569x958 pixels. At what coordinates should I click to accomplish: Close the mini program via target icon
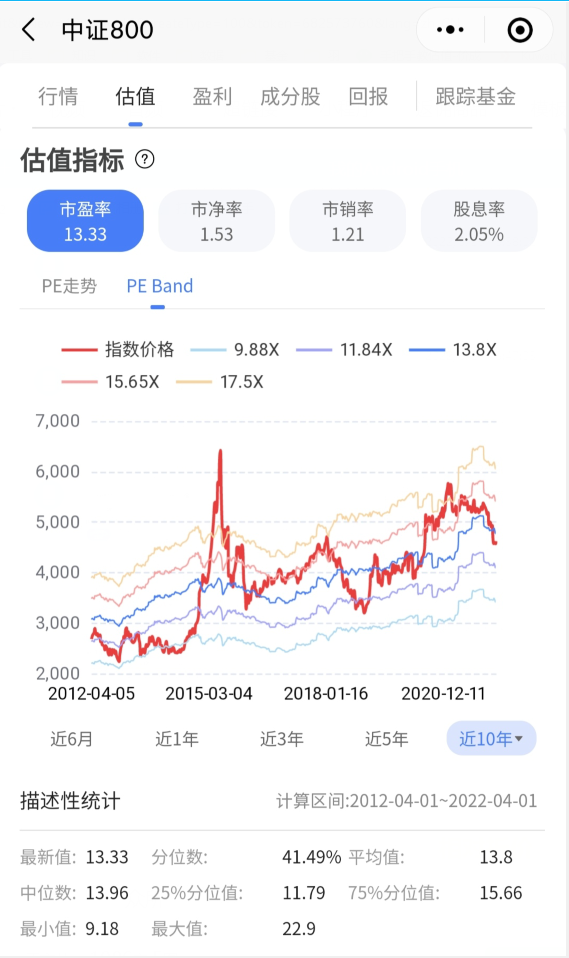519,29
